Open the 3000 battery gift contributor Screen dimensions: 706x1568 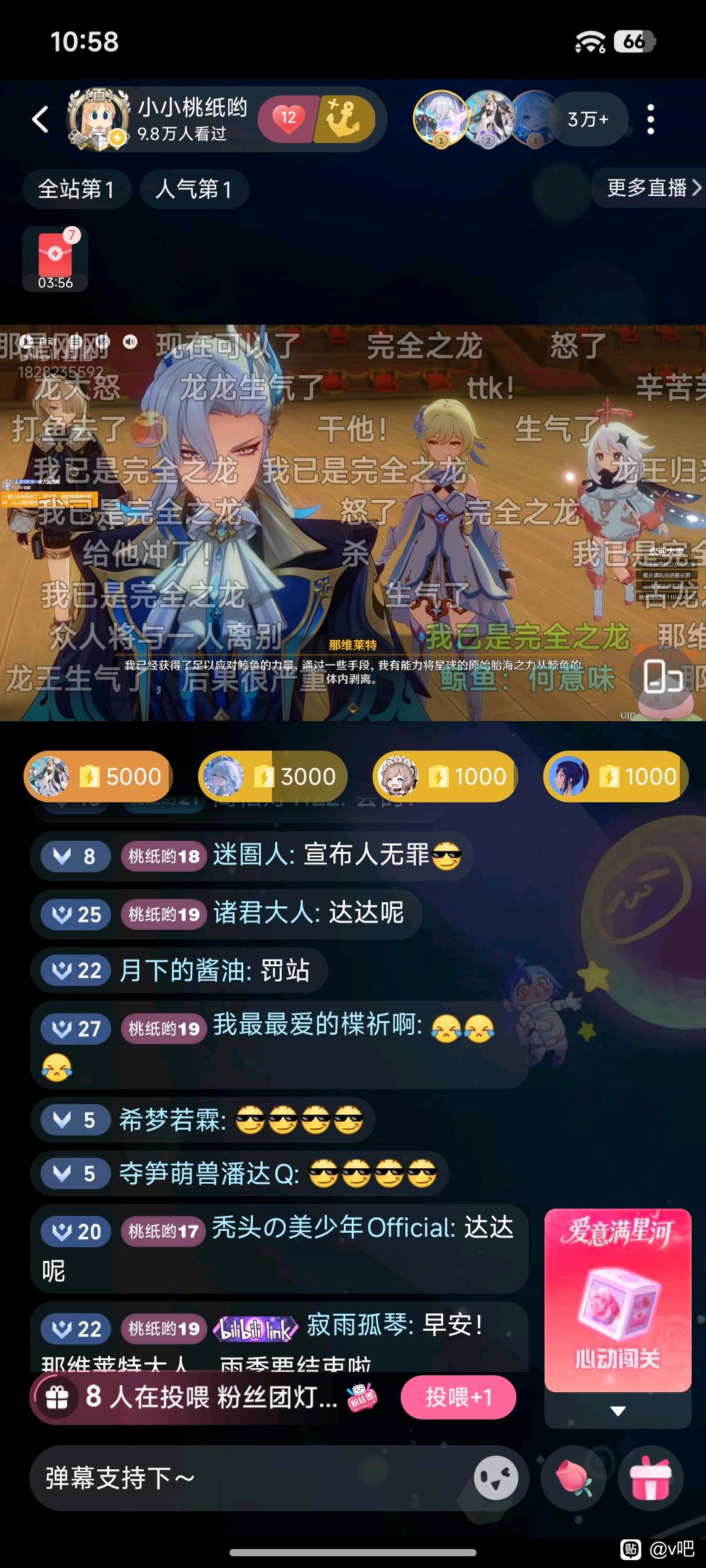pos(272,776)
